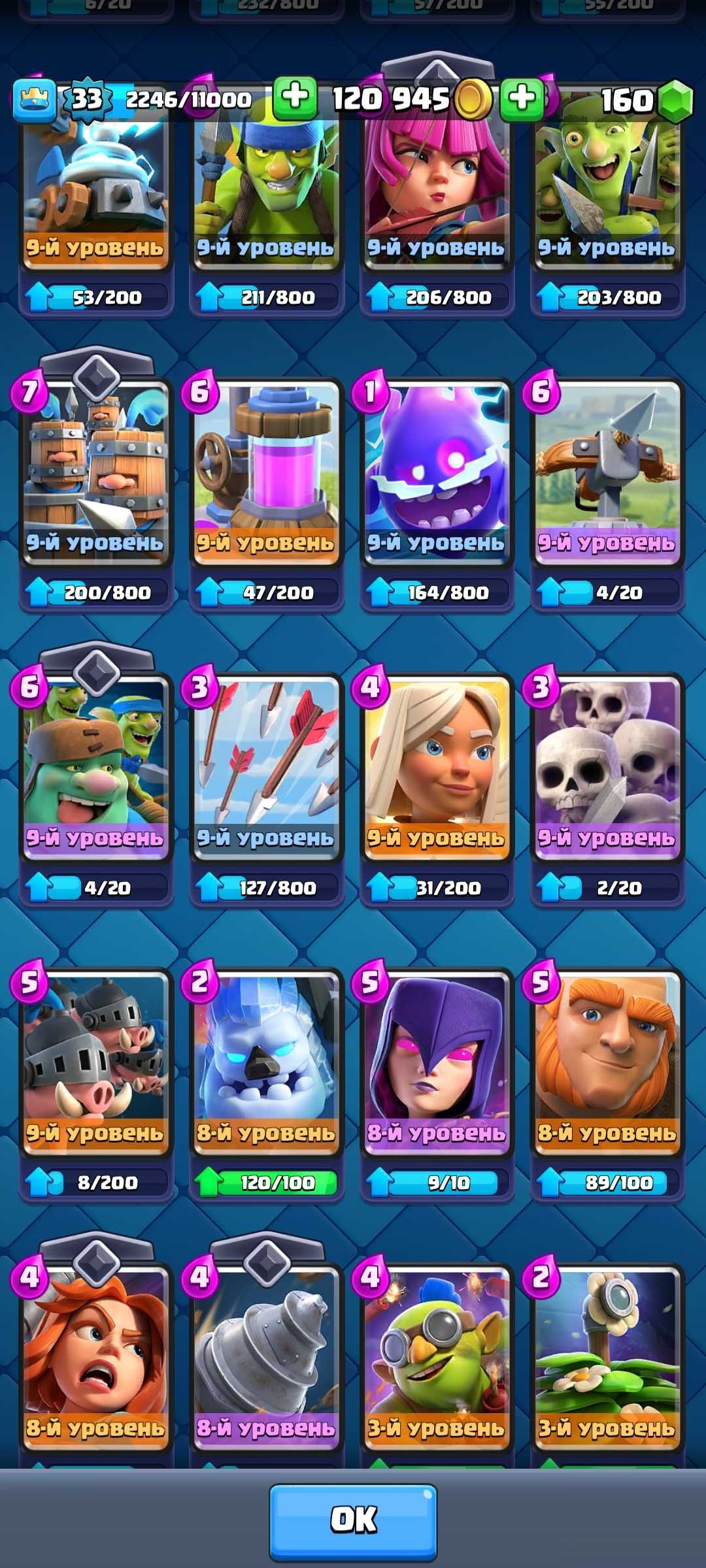Viewport: 706px width, 1568px height.
Task: Open the Goblins card with 203/800
Action: (x=607, y=189)
